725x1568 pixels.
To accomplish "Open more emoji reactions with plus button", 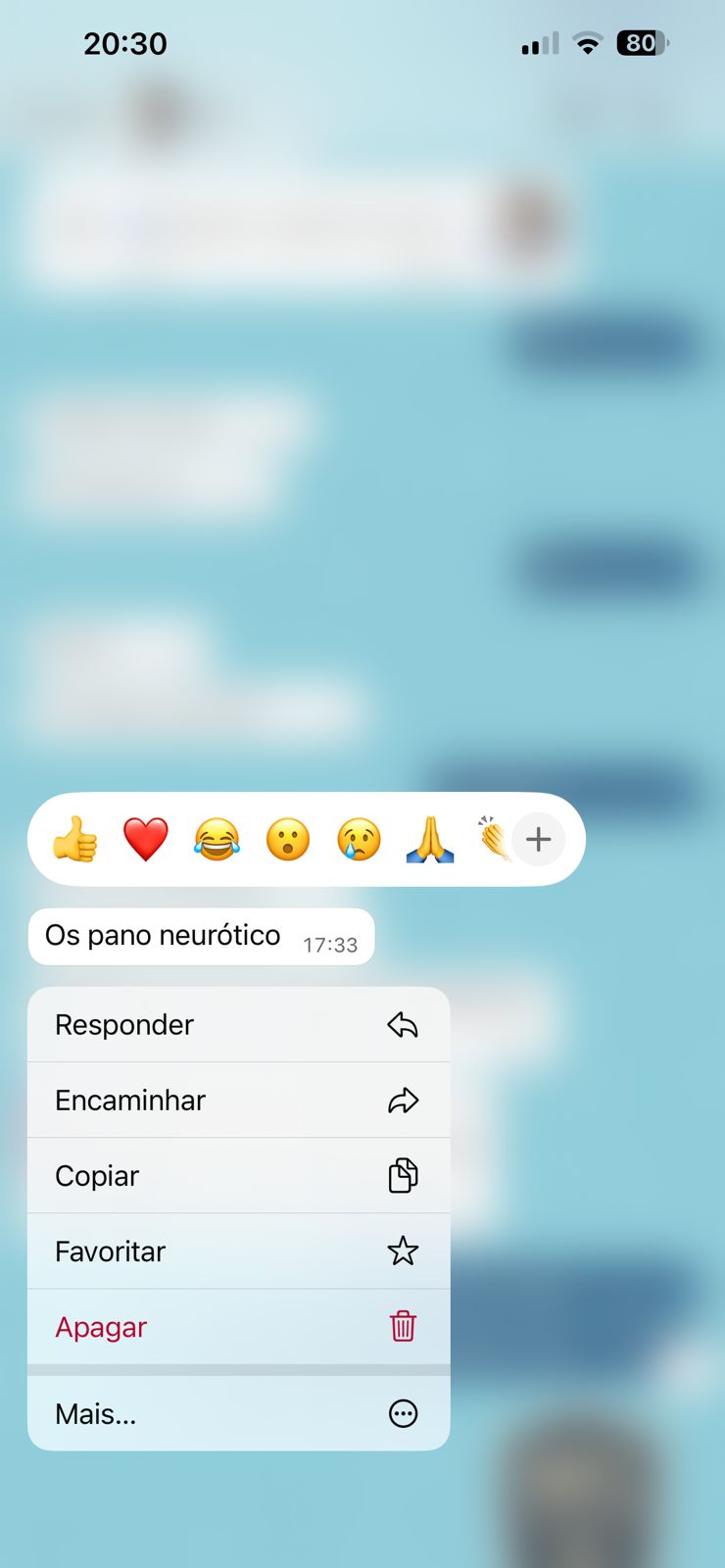I will click(x=539, y=840).
